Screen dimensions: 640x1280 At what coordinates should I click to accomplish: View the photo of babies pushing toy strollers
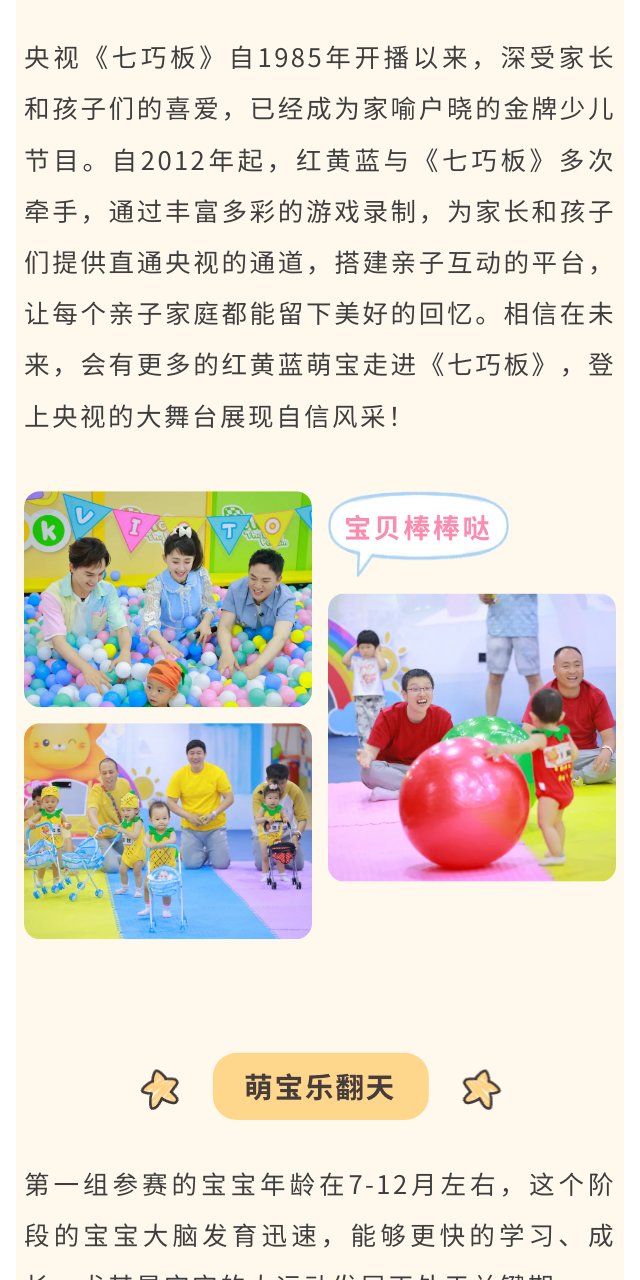[x=168, y=831]
